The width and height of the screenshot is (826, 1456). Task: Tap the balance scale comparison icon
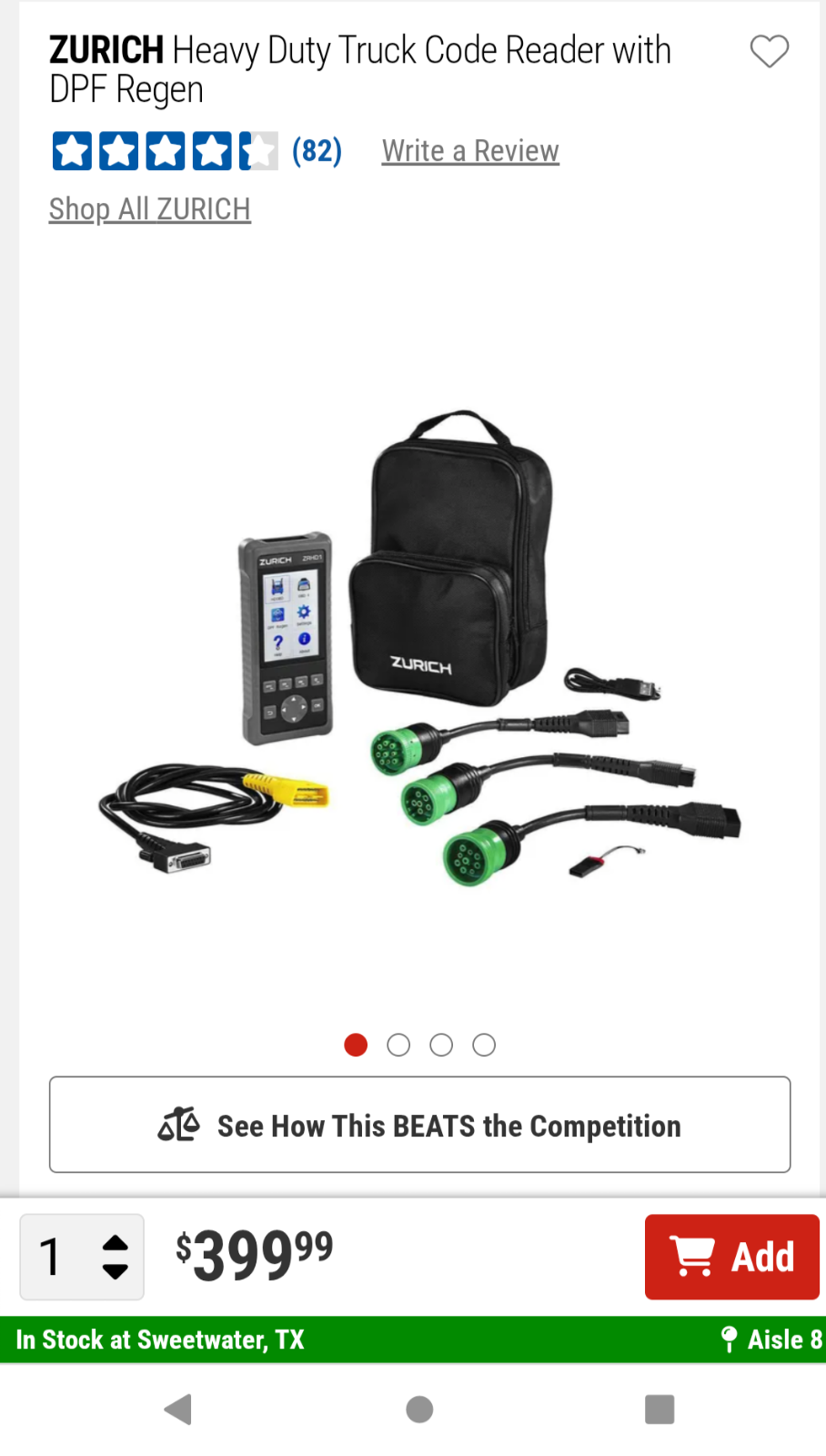pos(178,1125)
